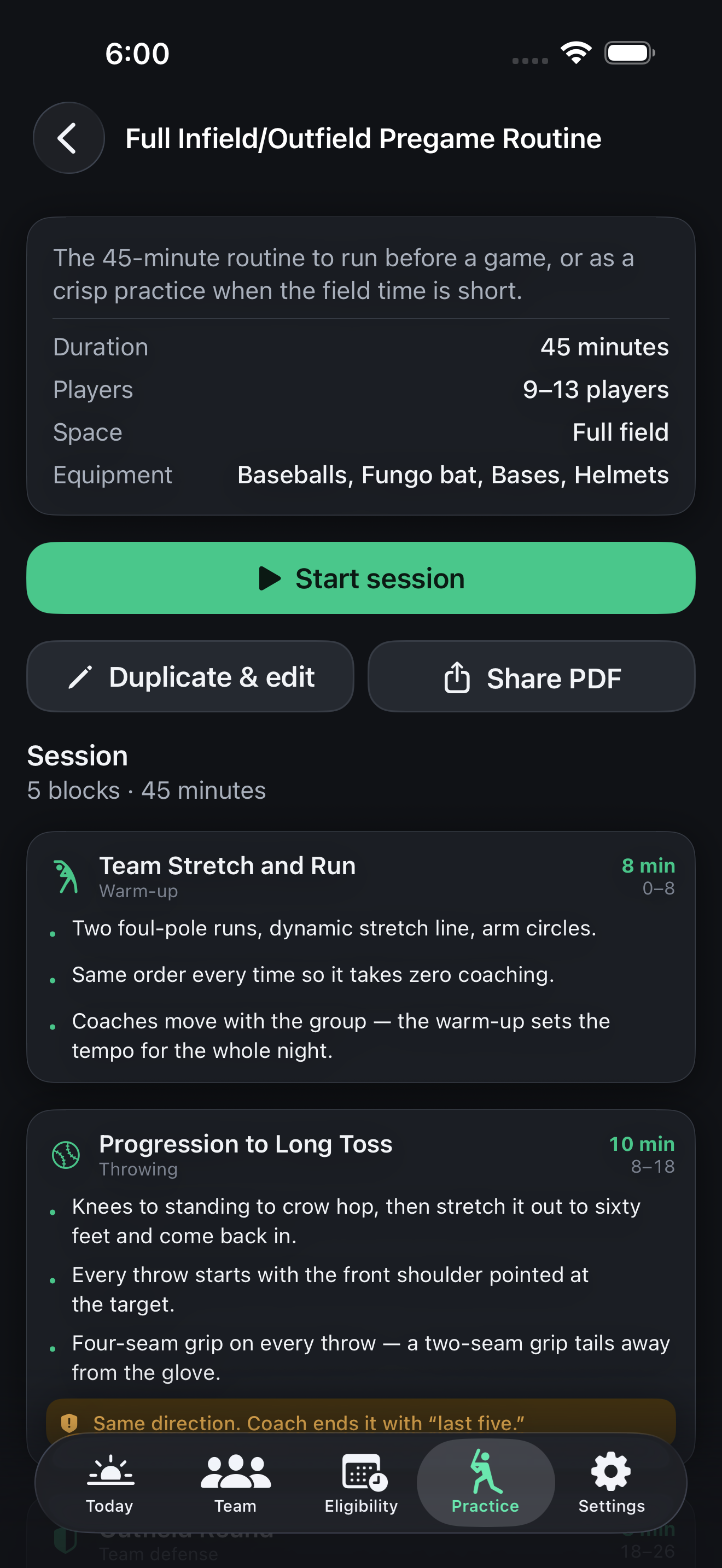Go back using the arrow button

coord(68,138)
